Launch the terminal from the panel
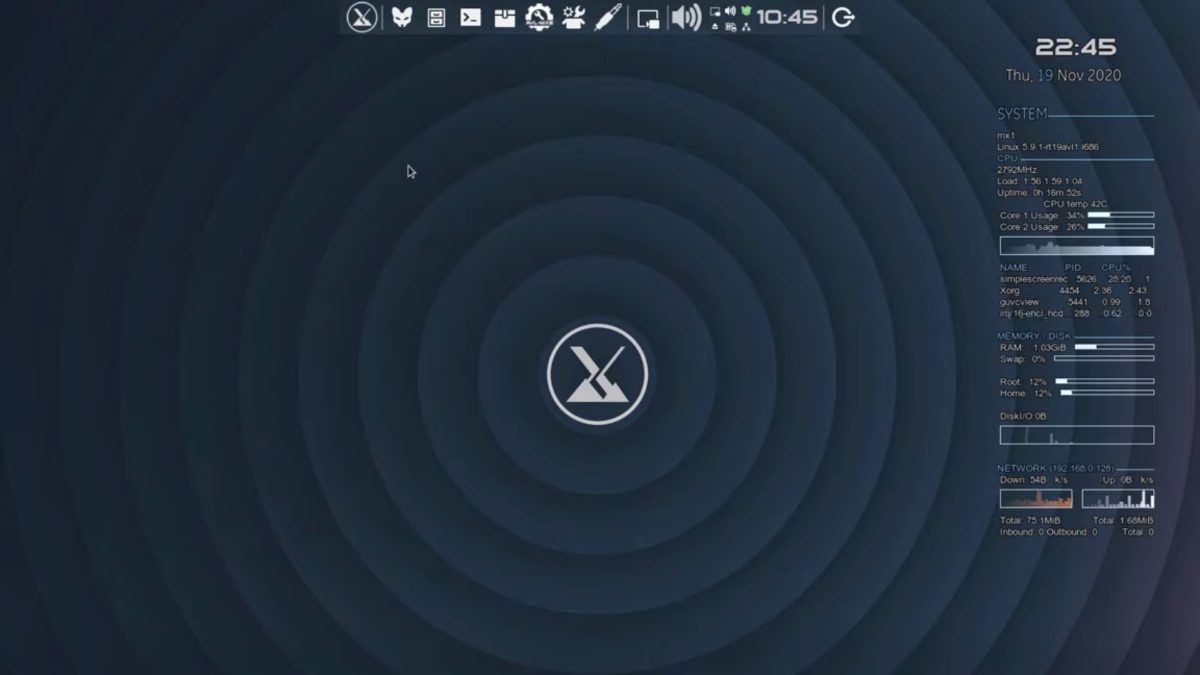Image resolution: width=1200 pixels, height=675 pixels. coord(470,17)
